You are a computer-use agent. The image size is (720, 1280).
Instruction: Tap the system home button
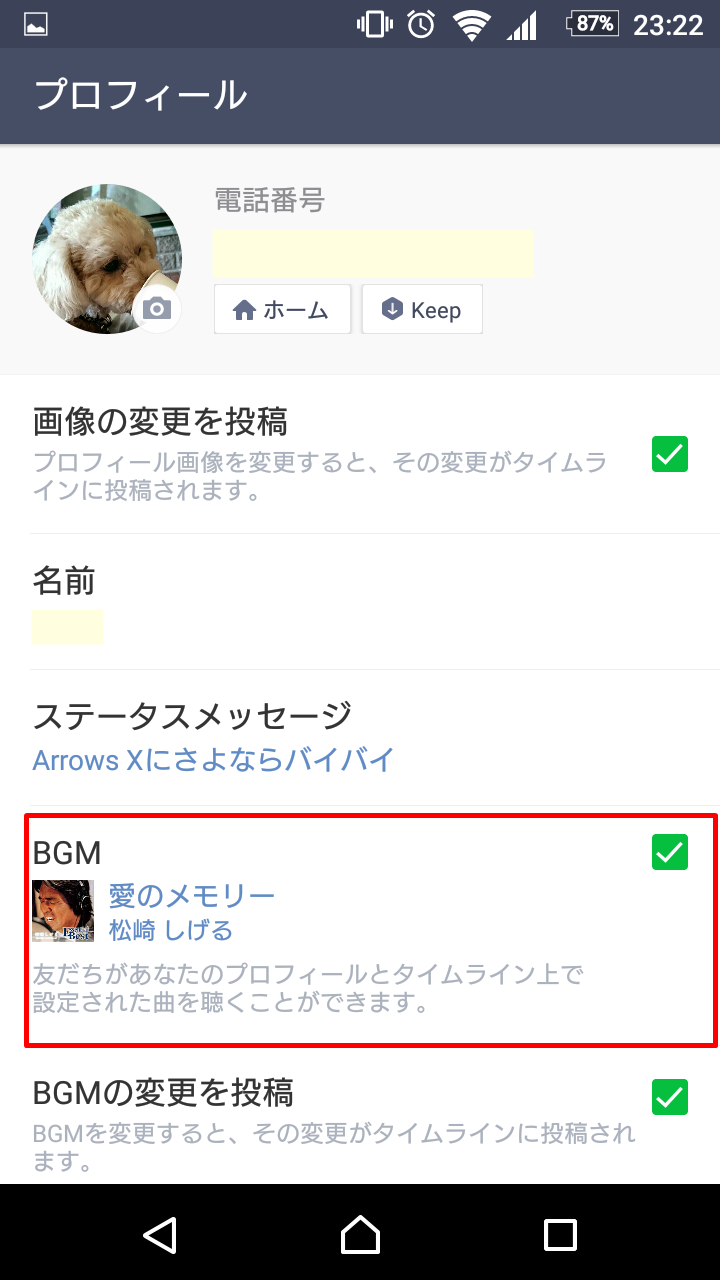point(360,1234)
